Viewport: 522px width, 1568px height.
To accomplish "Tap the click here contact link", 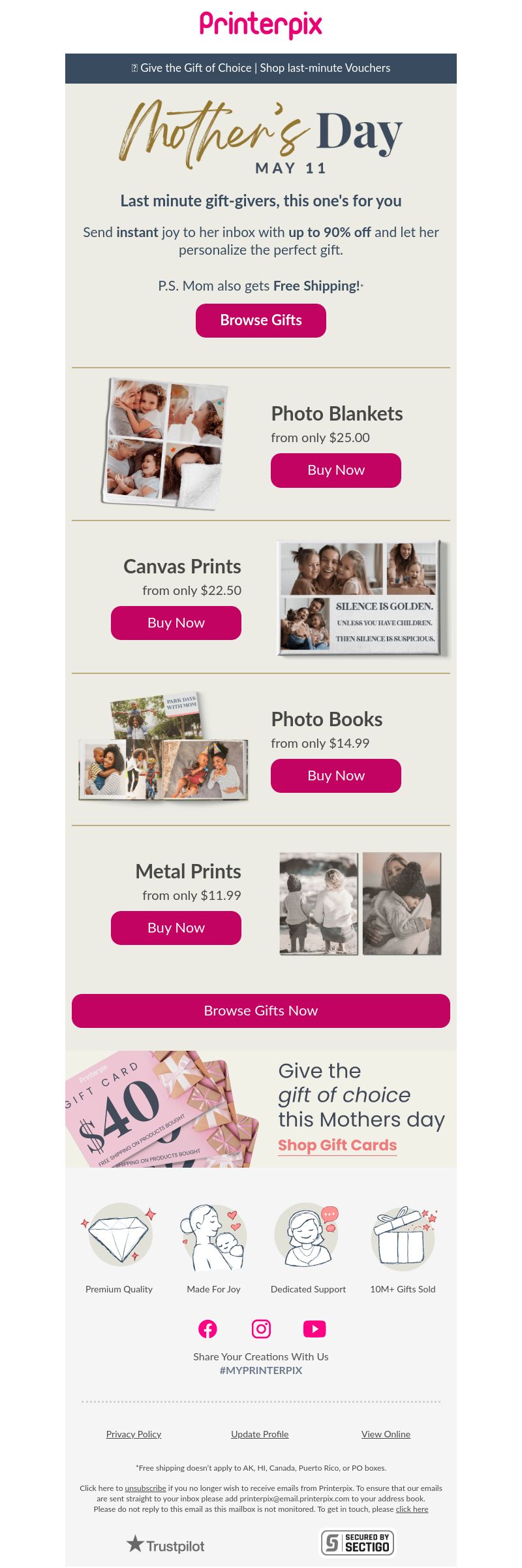I will point(412,1509).
